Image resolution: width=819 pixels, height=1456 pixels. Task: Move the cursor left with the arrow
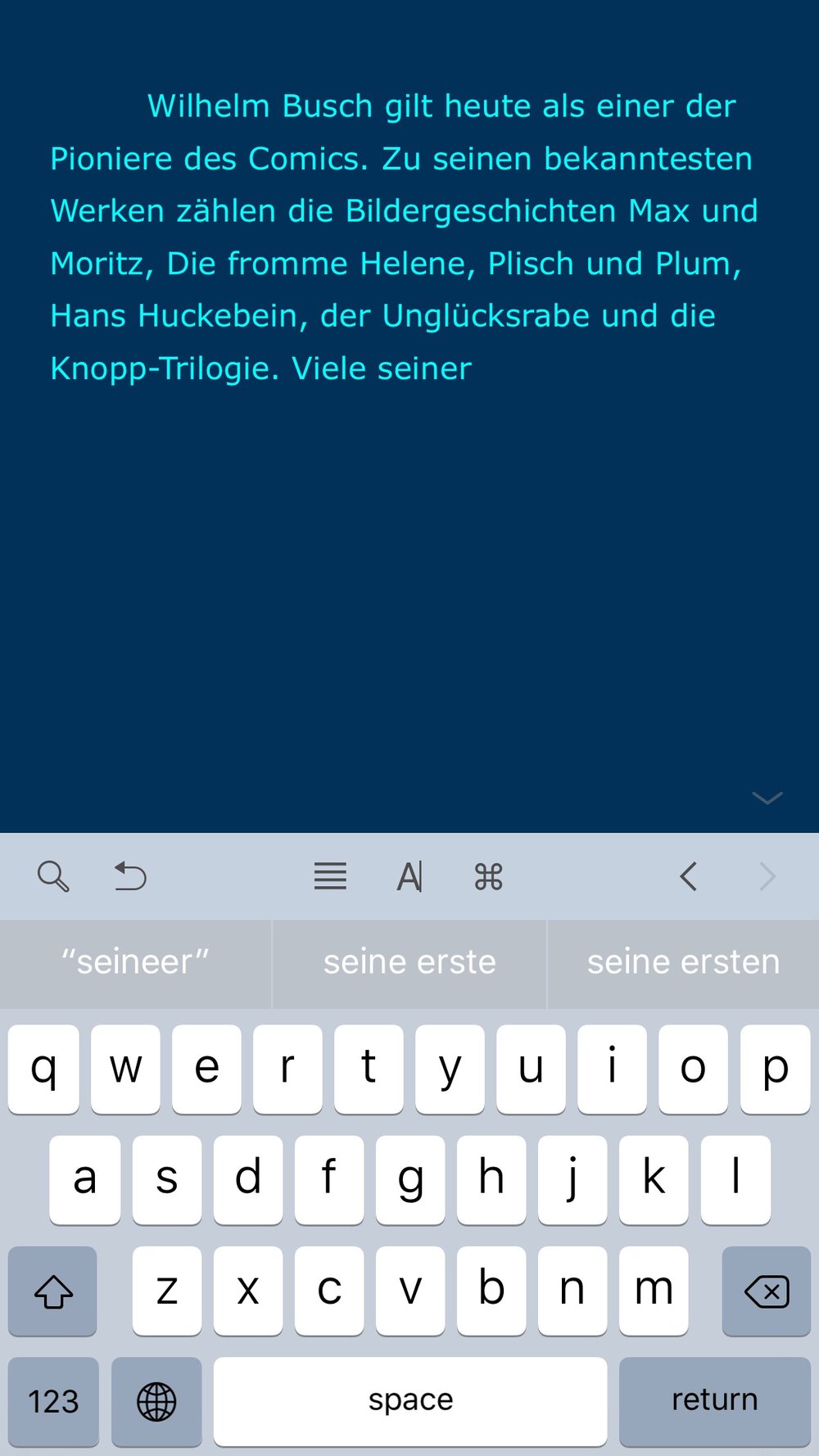tap(688, 876)
